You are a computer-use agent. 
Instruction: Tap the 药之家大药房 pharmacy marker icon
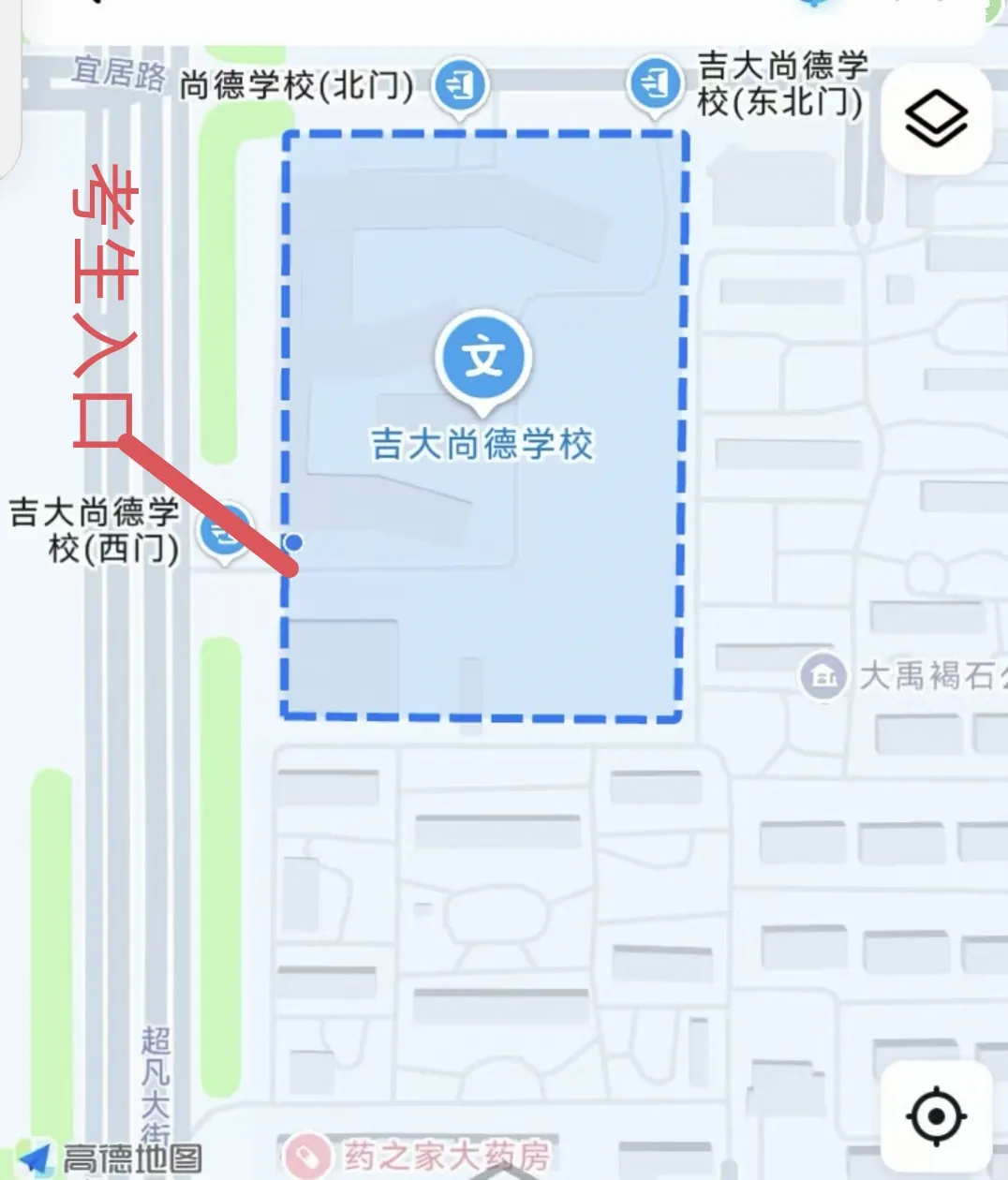(309, 1154)
